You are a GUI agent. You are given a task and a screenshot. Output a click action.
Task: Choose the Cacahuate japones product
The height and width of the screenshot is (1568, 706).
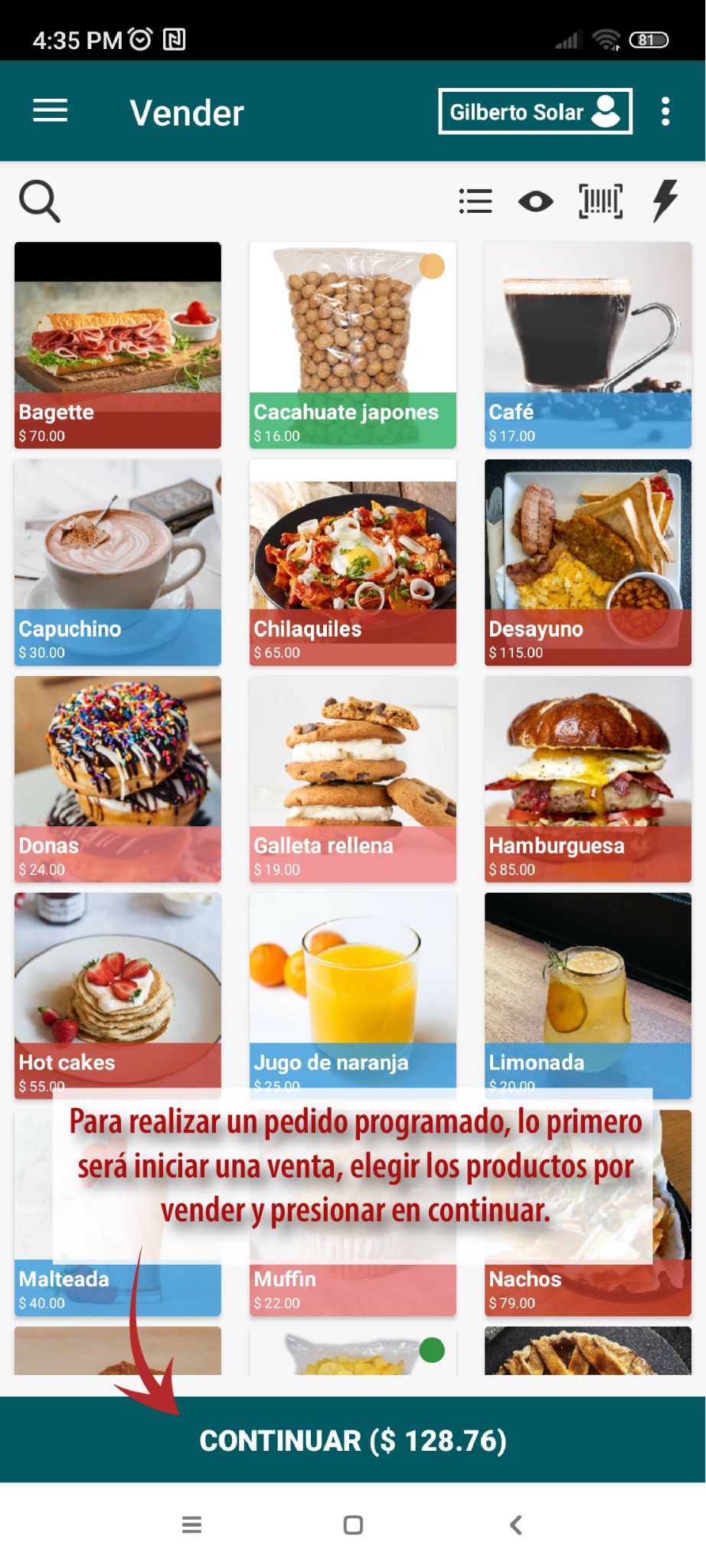point(352,345)
